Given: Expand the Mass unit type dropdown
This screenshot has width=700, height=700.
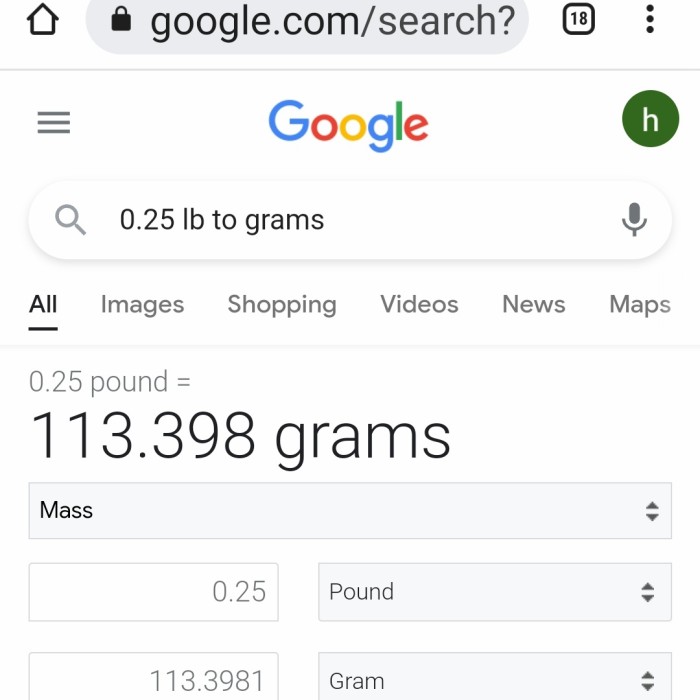Looking at the screenshot, I should pyautogui.click(x=350, y=511).
